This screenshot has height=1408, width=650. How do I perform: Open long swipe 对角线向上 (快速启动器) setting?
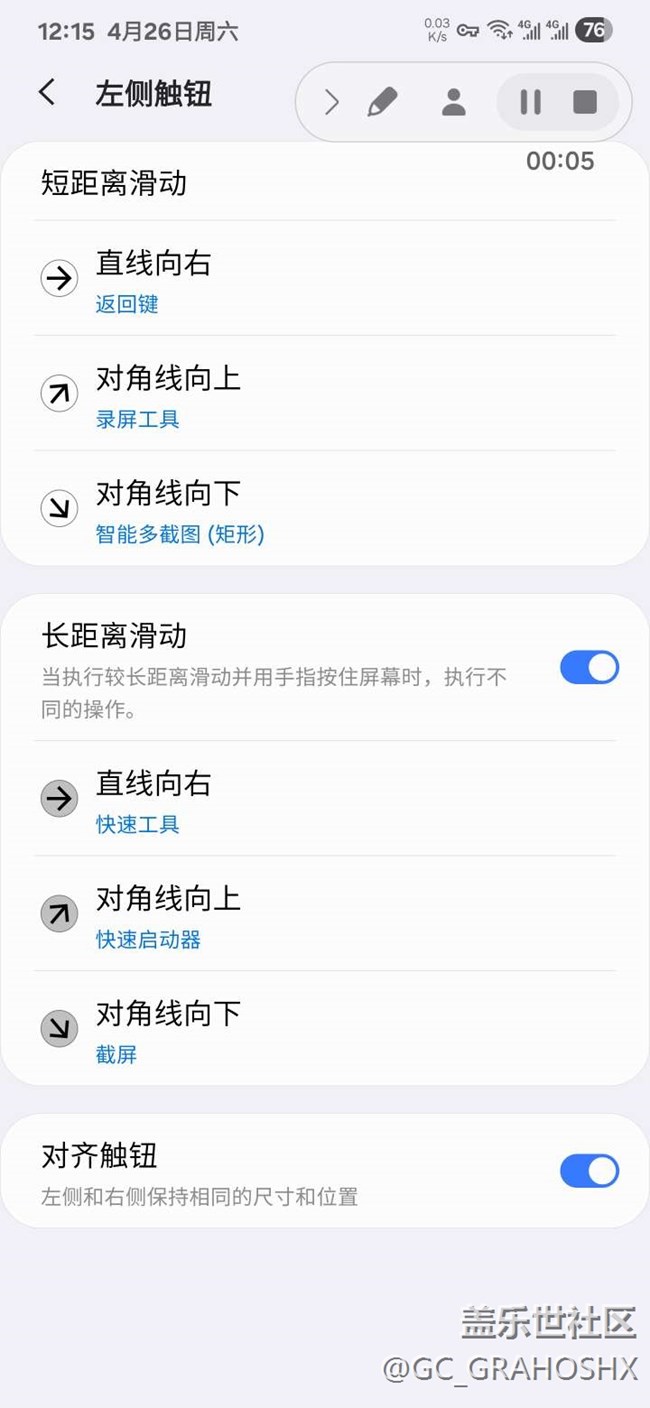[325, 913]
